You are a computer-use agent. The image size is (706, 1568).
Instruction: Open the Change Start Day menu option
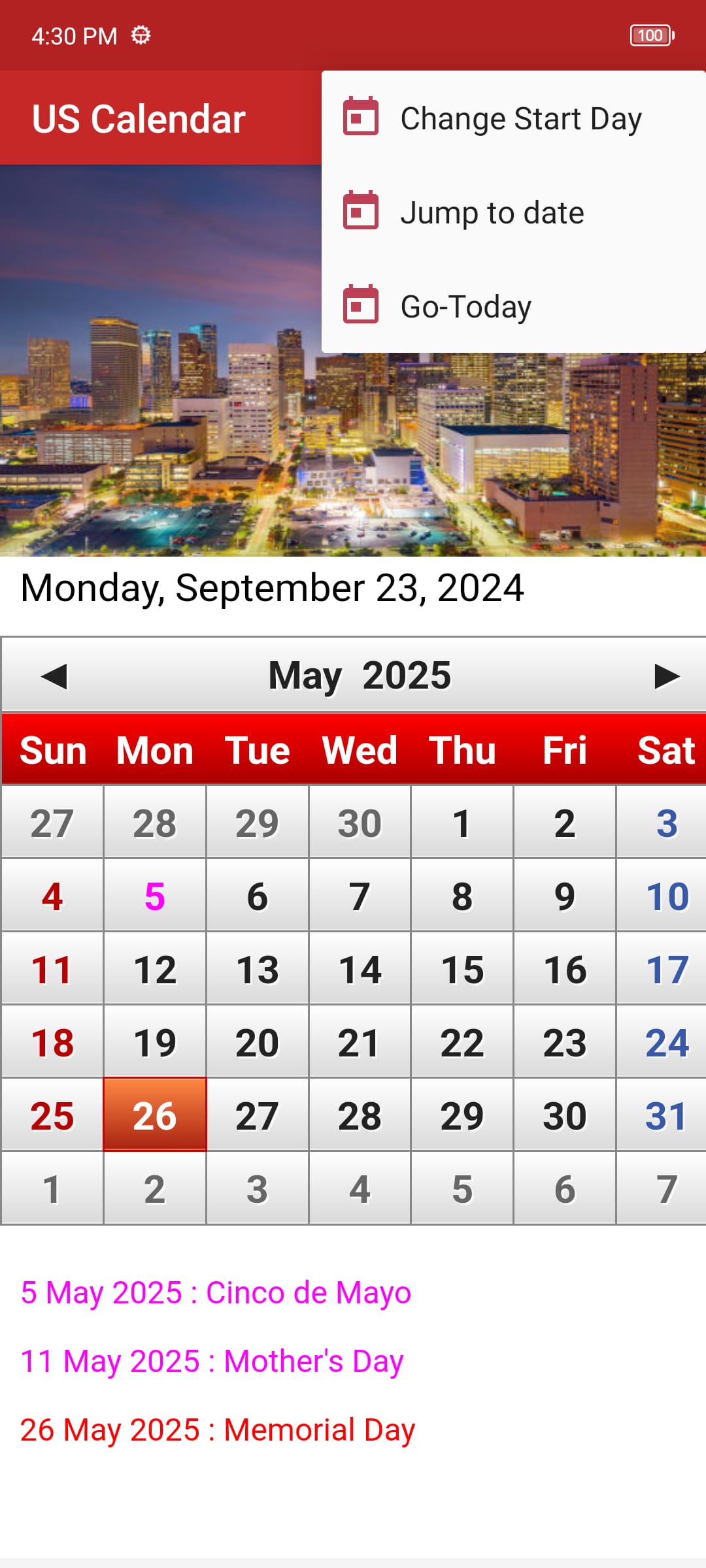click(x=521, y=118)
